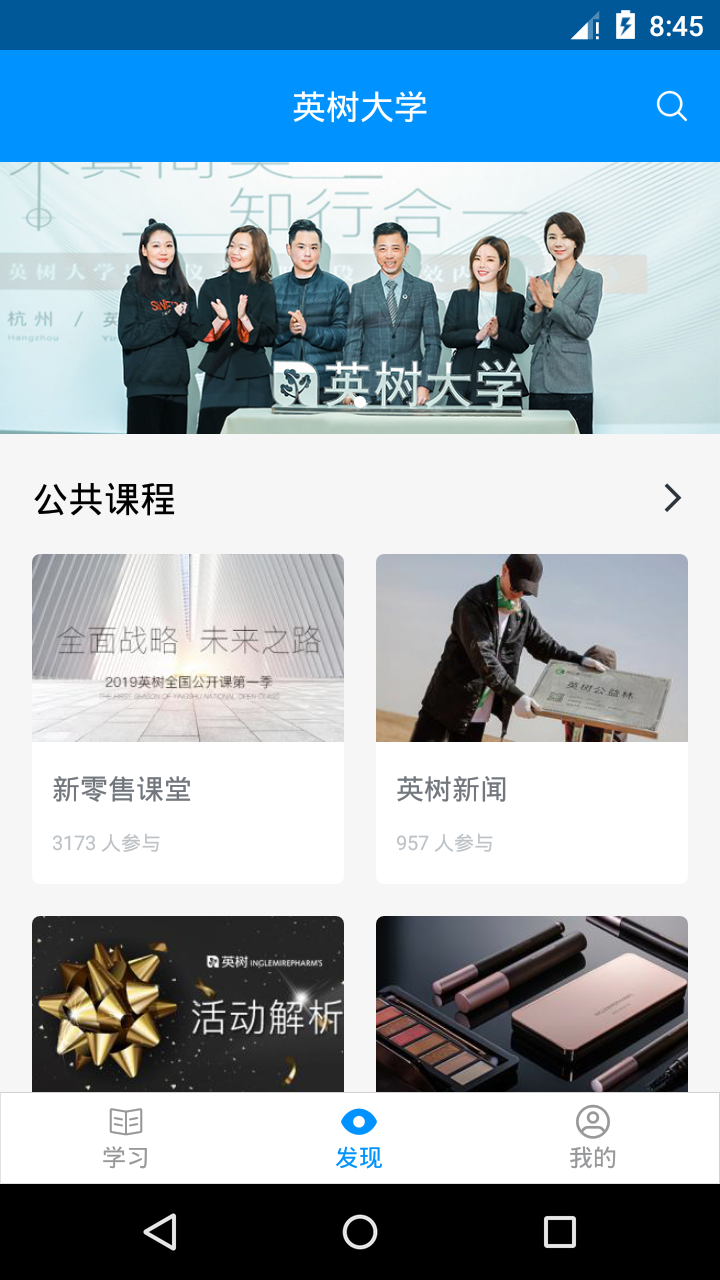Go to the 我的 tab
This screenshot has height=1280, width=720.
[593, 1138]
